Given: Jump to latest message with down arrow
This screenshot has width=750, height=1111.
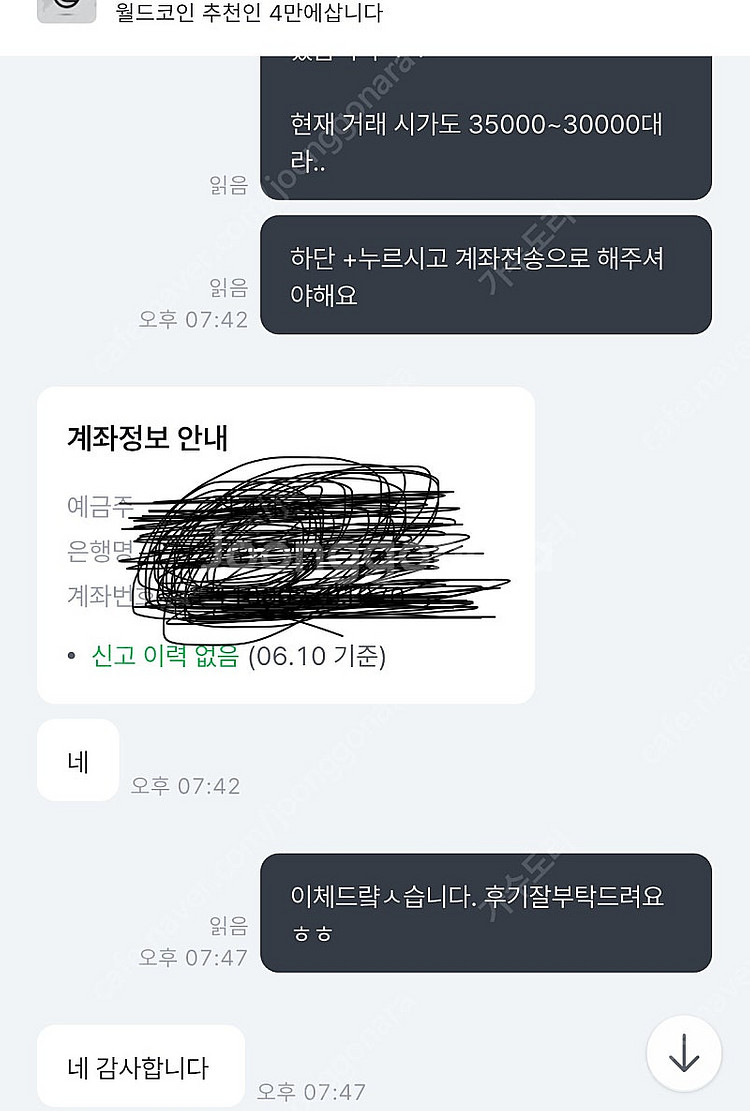Looking at the screenshot, I should [683, 1053].
